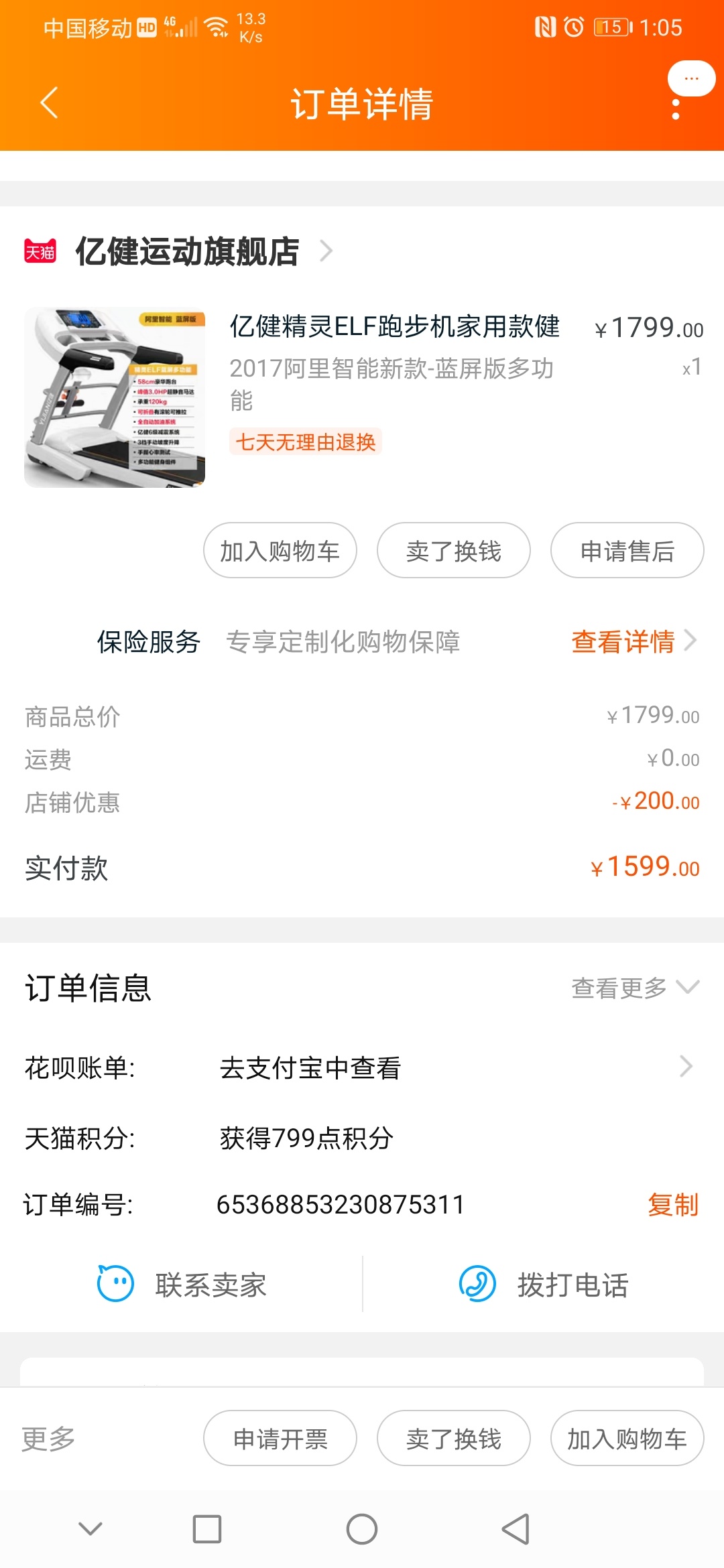Go back from order details
The height and width of the screenshot is (1568, 724).
49,103
